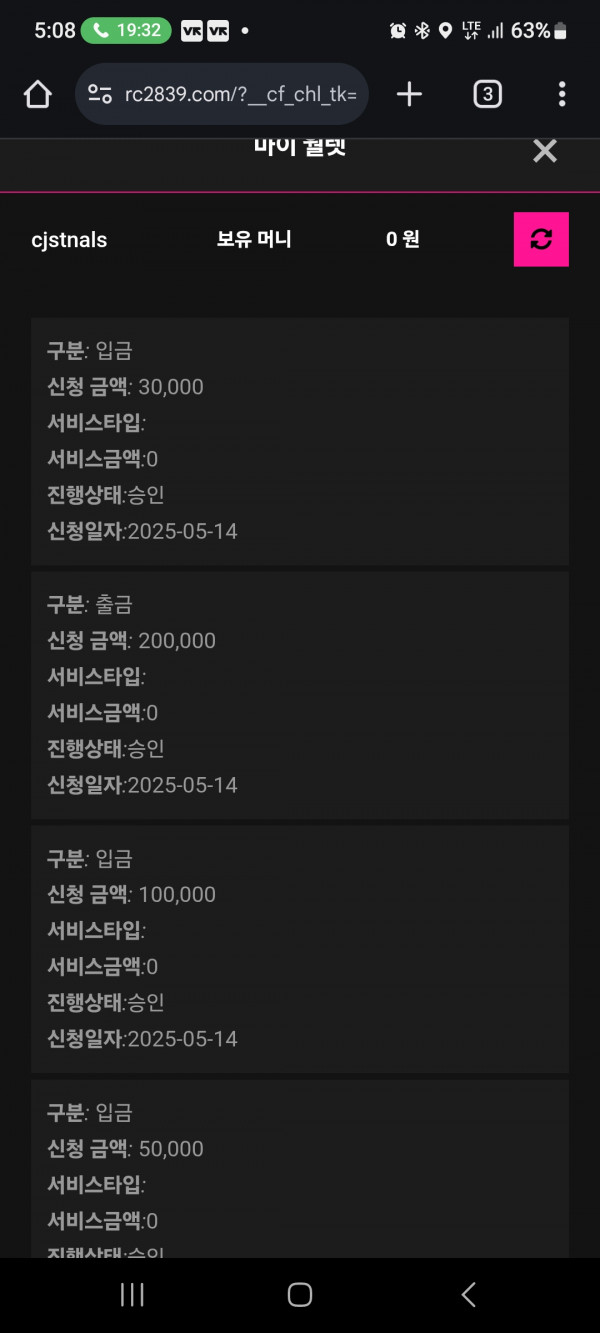Image resolution: width=600 pixels, height=1333 pixels.
Task: Open the tab switcher showing 3 tabs
Action: pyautogui.click(x=487, y=95)
